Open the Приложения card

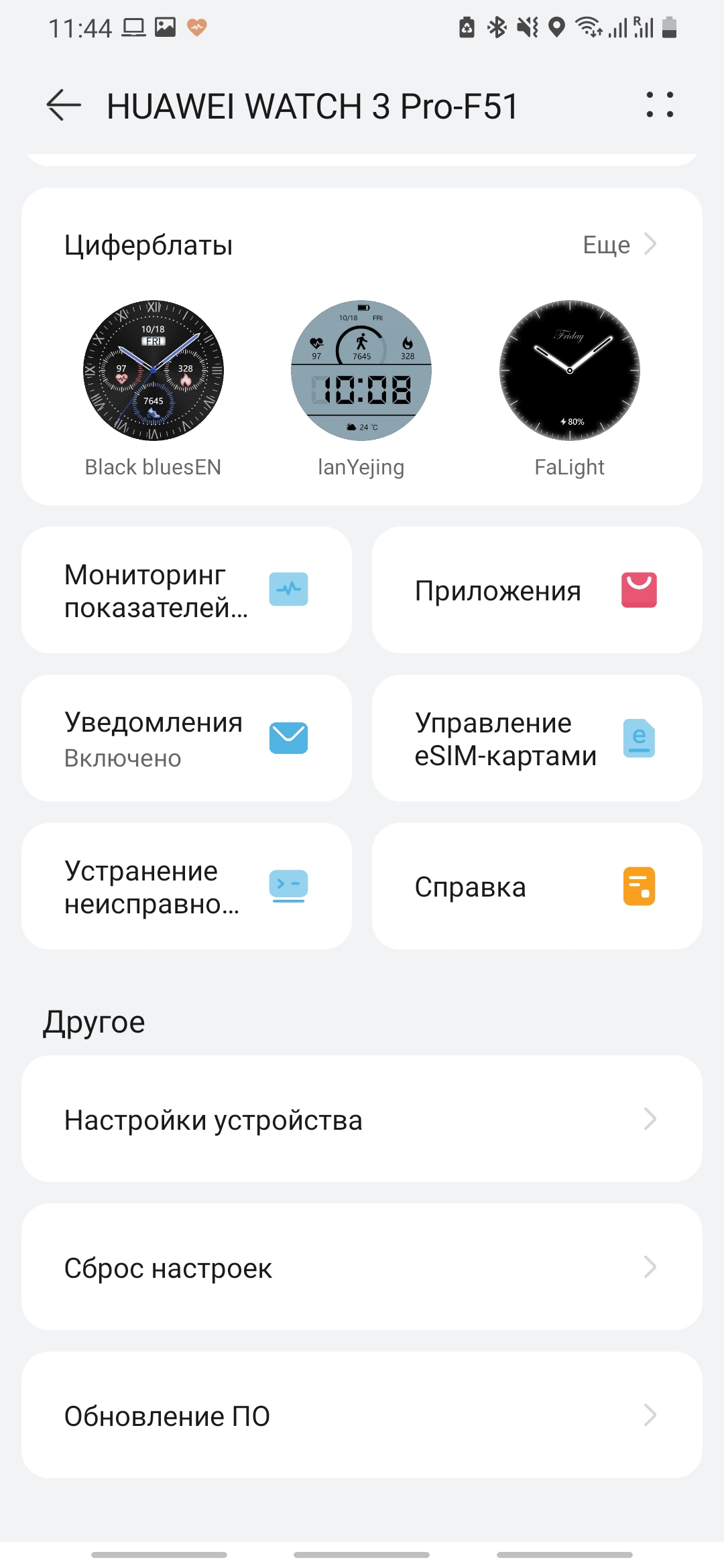pyautogui.click(x=537, y=590)
